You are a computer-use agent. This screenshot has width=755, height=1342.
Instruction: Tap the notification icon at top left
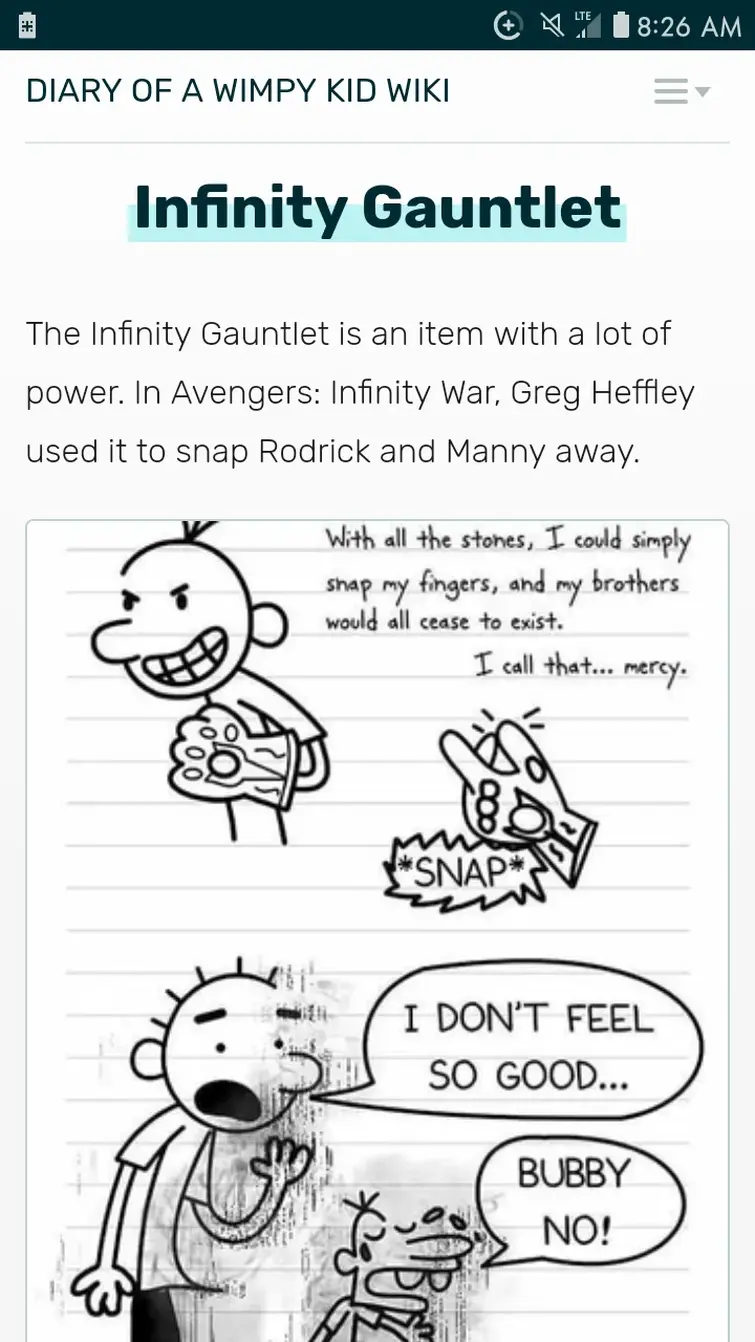tap(27, 25)
